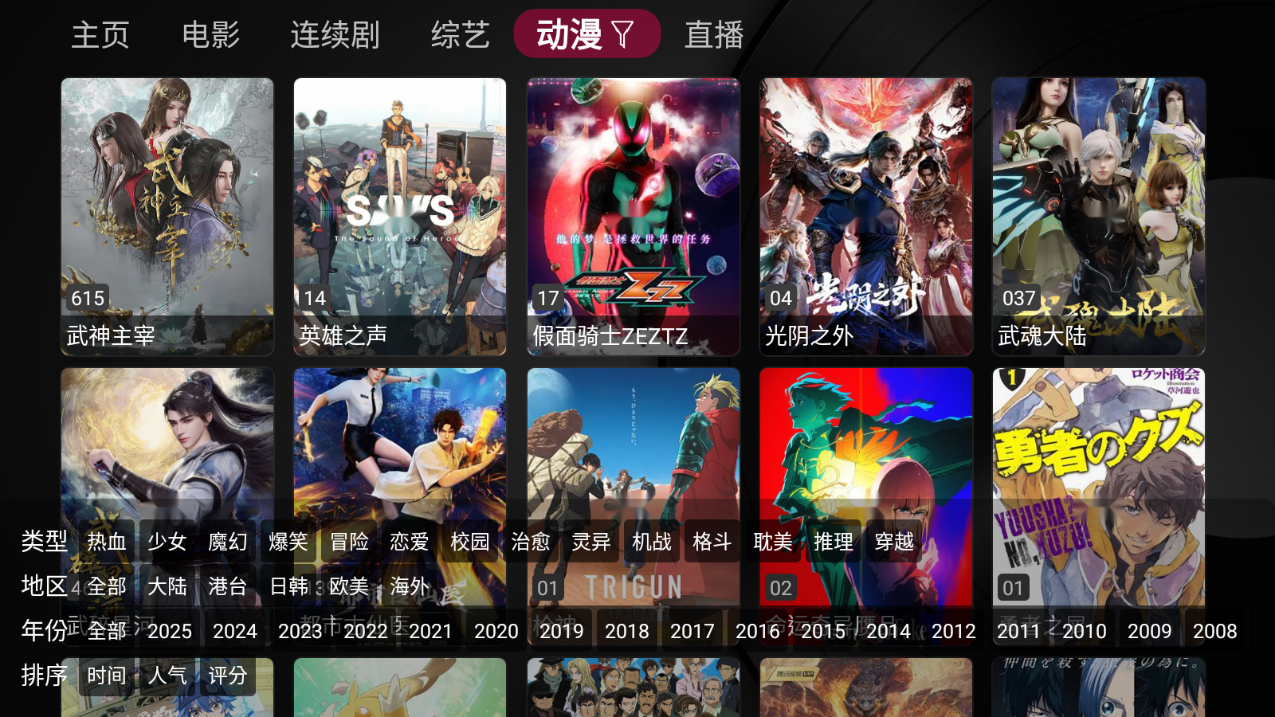1275x717 pixels.
Task: Open the 光阴之外 card
Action: 866,216
